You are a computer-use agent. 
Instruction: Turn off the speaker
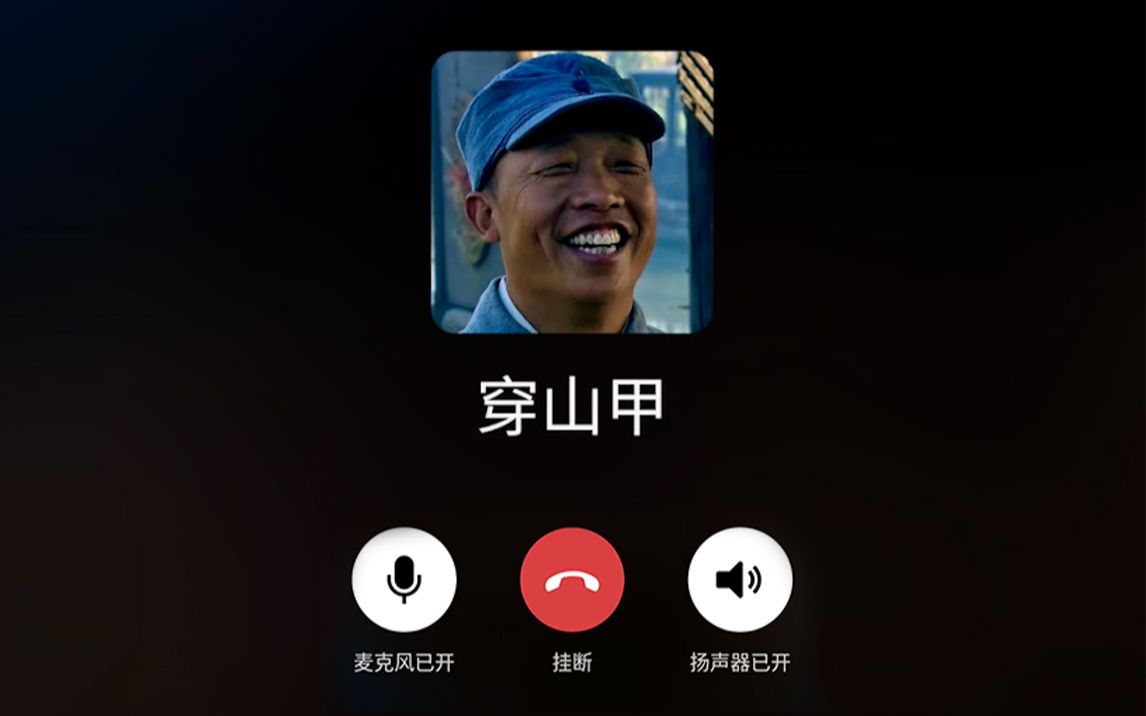coord(740,579)
